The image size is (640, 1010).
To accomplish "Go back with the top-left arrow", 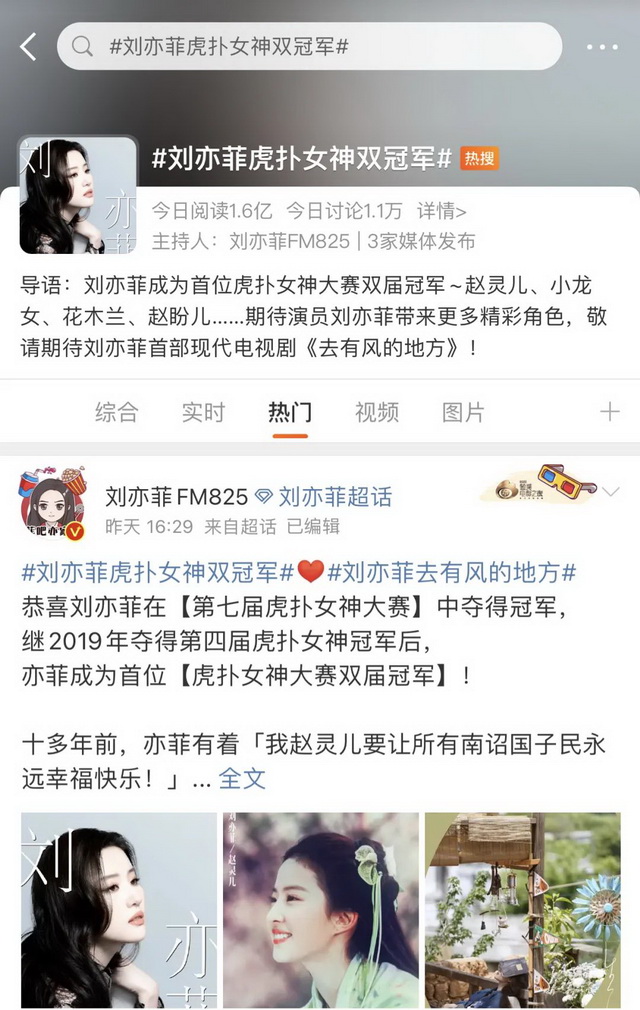I will [x=28, y=46].
